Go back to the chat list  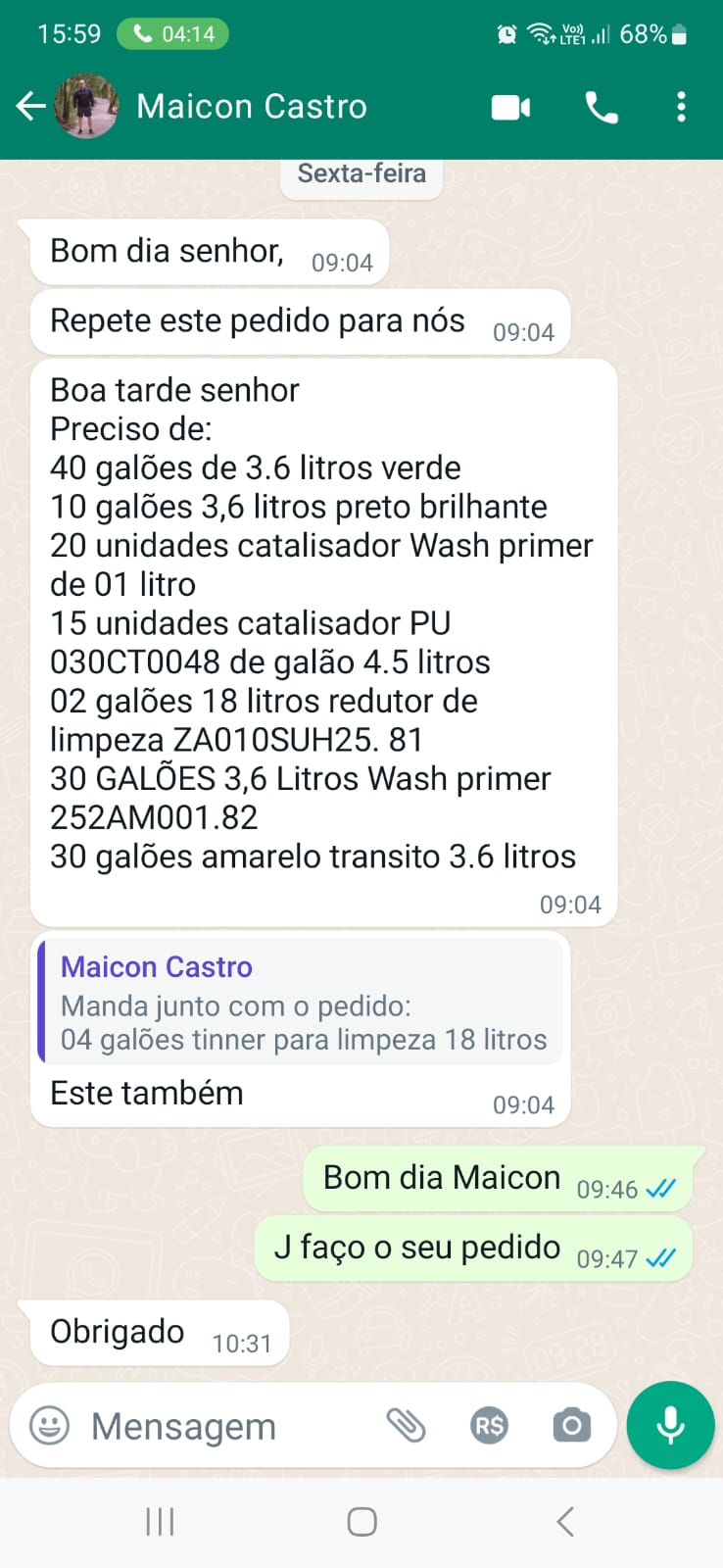31,106
